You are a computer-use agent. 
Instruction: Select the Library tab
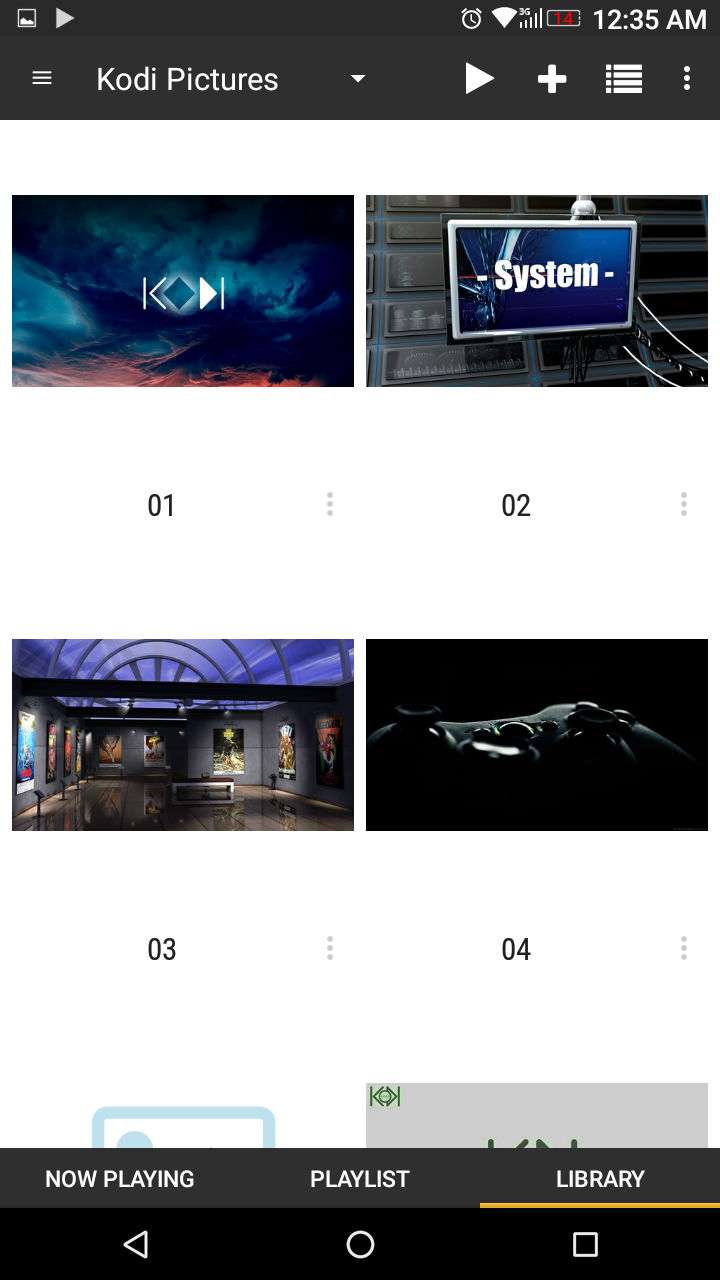(600, 1179)
